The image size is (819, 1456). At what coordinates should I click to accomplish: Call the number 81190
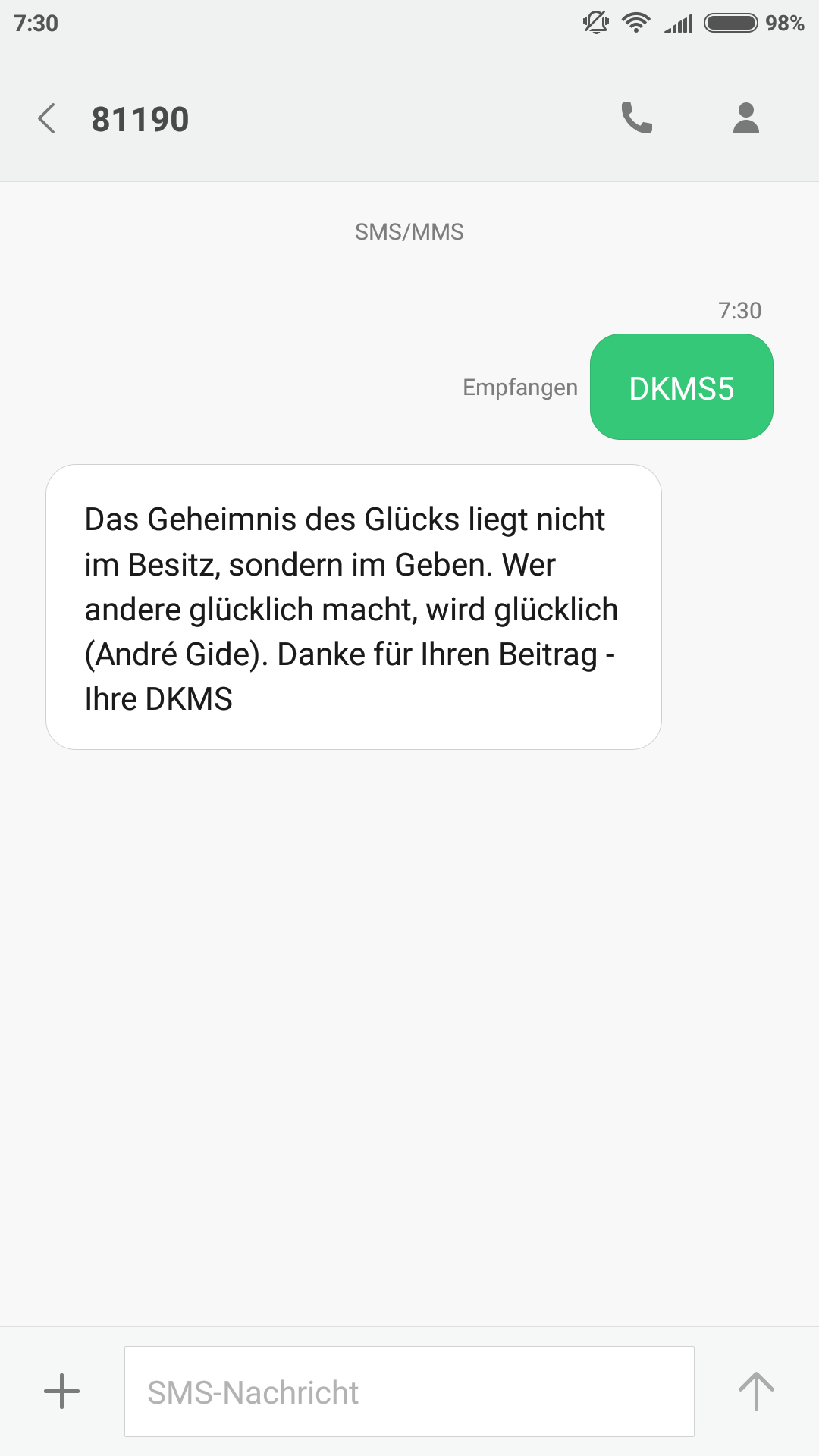(637, 118)
